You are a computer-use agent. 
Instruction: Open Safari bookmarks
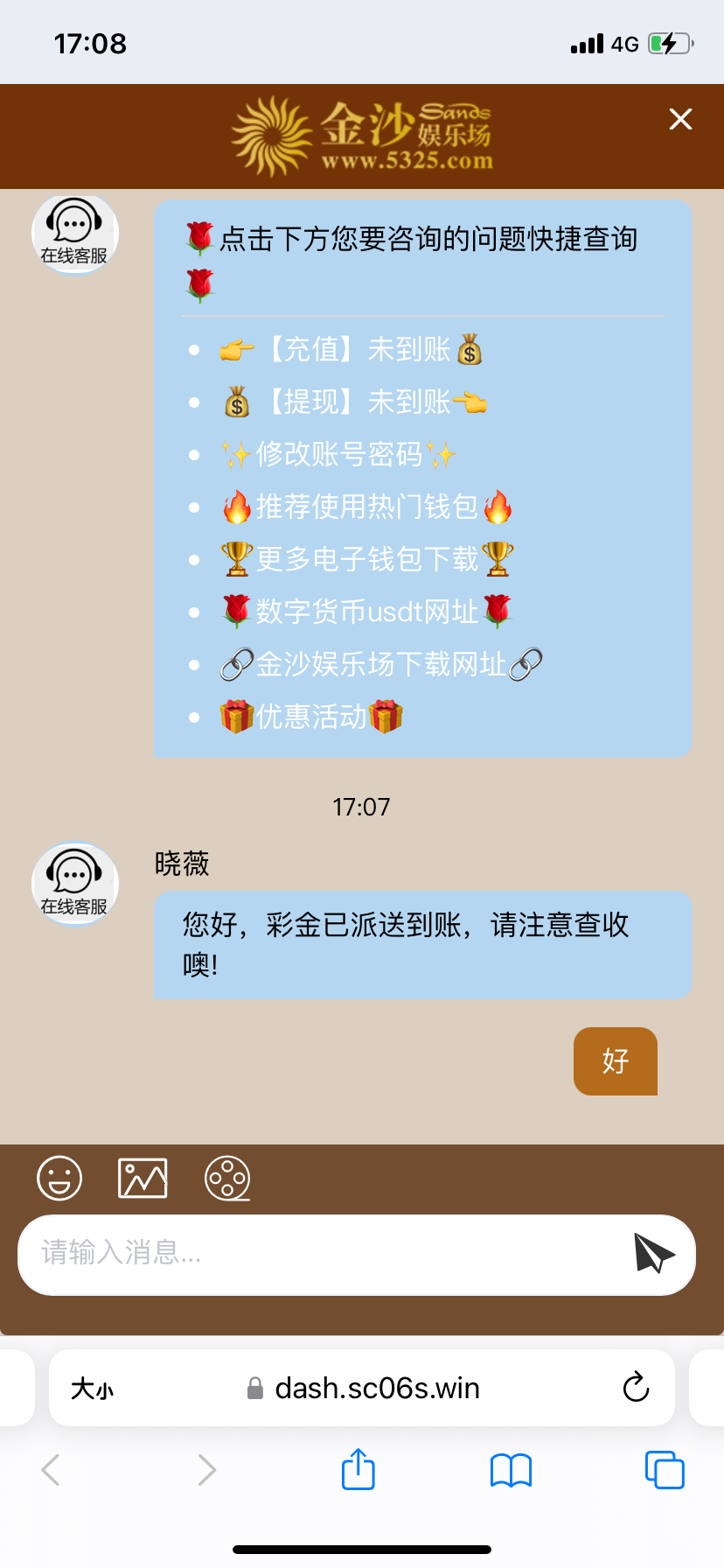pos(511,1470)
